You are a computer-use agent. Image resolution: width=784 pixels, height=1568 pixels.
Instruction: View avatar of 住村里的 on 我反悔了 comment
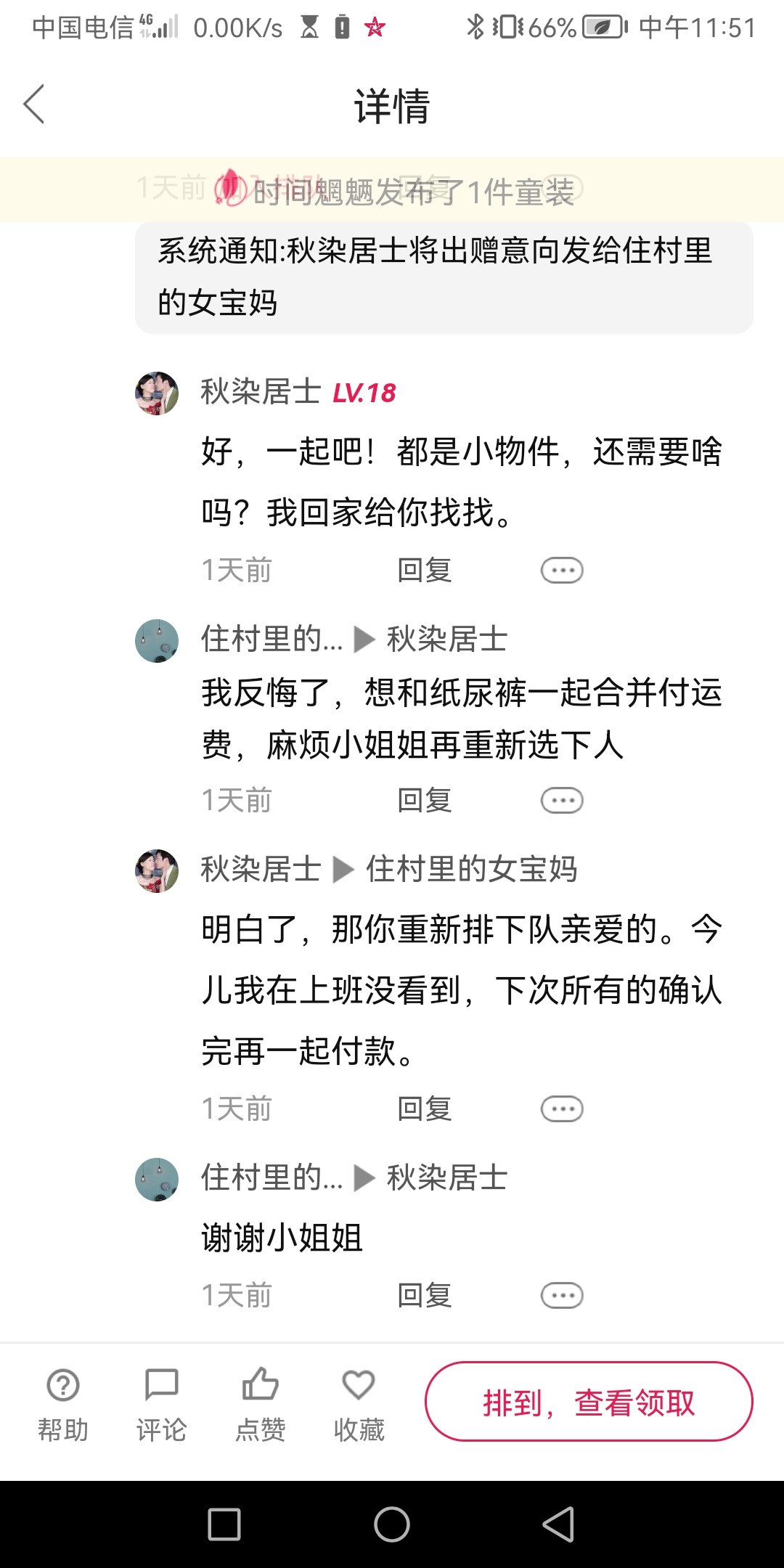[x=157, y=641]
